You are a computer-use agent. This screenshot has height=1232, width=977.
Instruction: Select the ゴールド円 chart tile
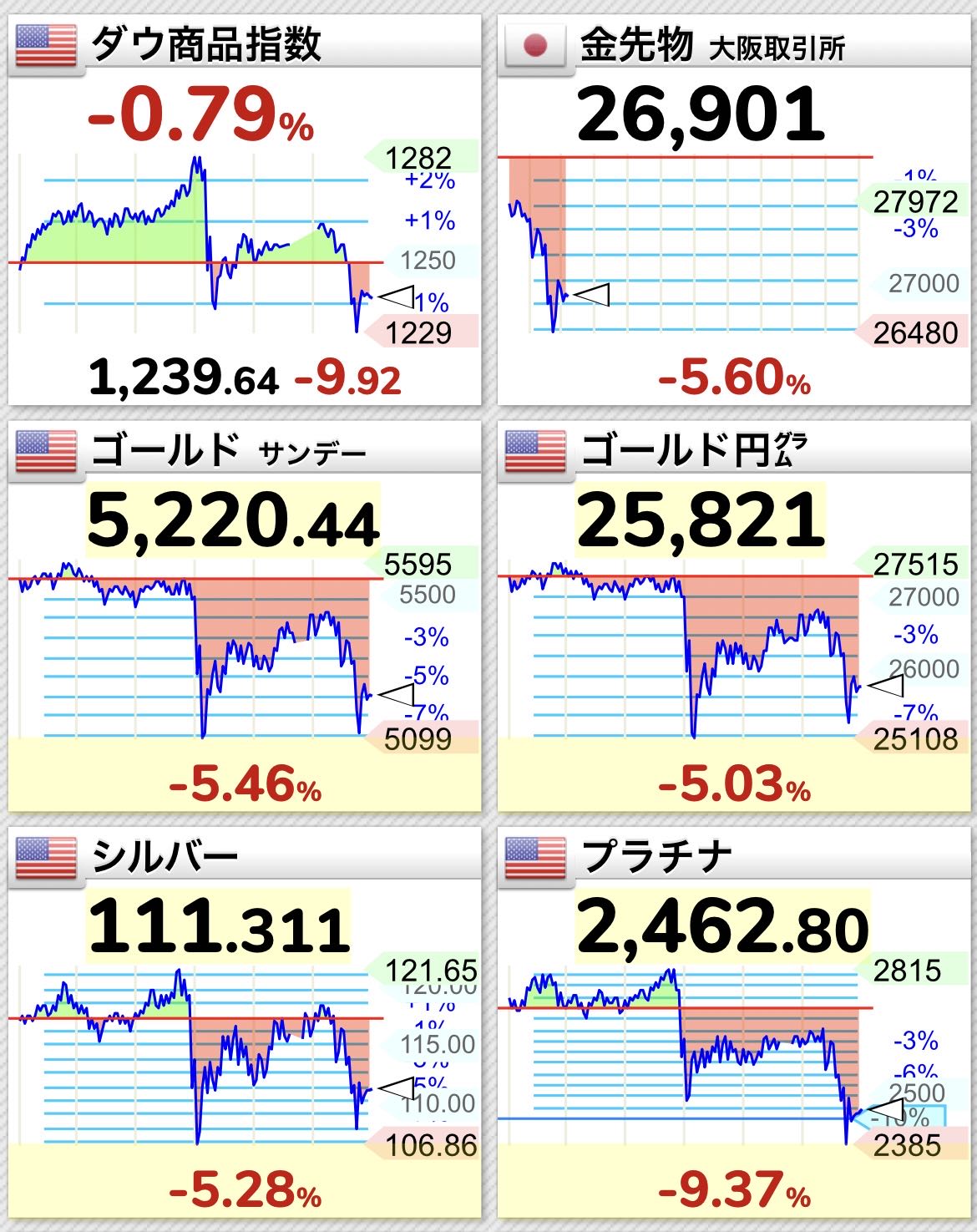734,616
